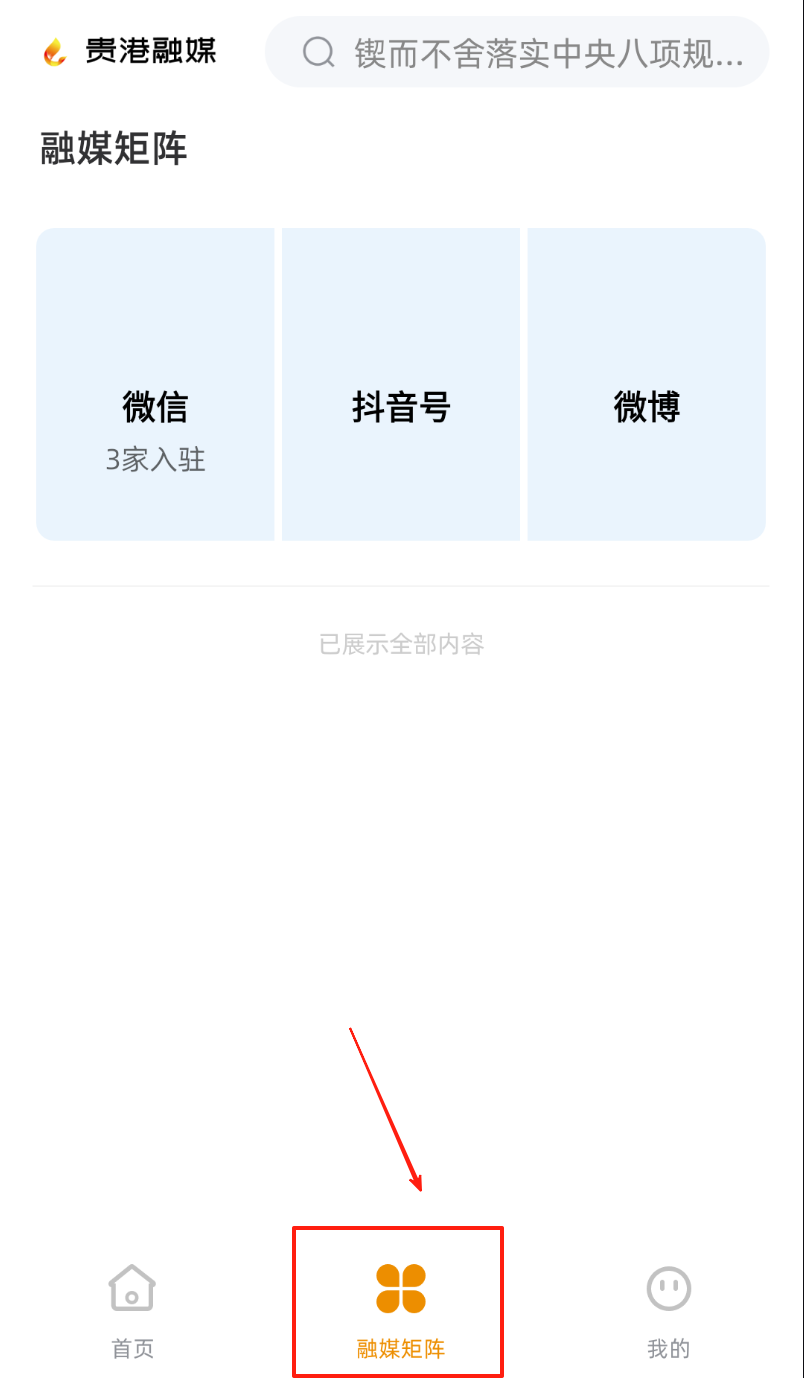Select the 融媒矩阵 tab
The image size is (804, 1378).
point(400,1308)
